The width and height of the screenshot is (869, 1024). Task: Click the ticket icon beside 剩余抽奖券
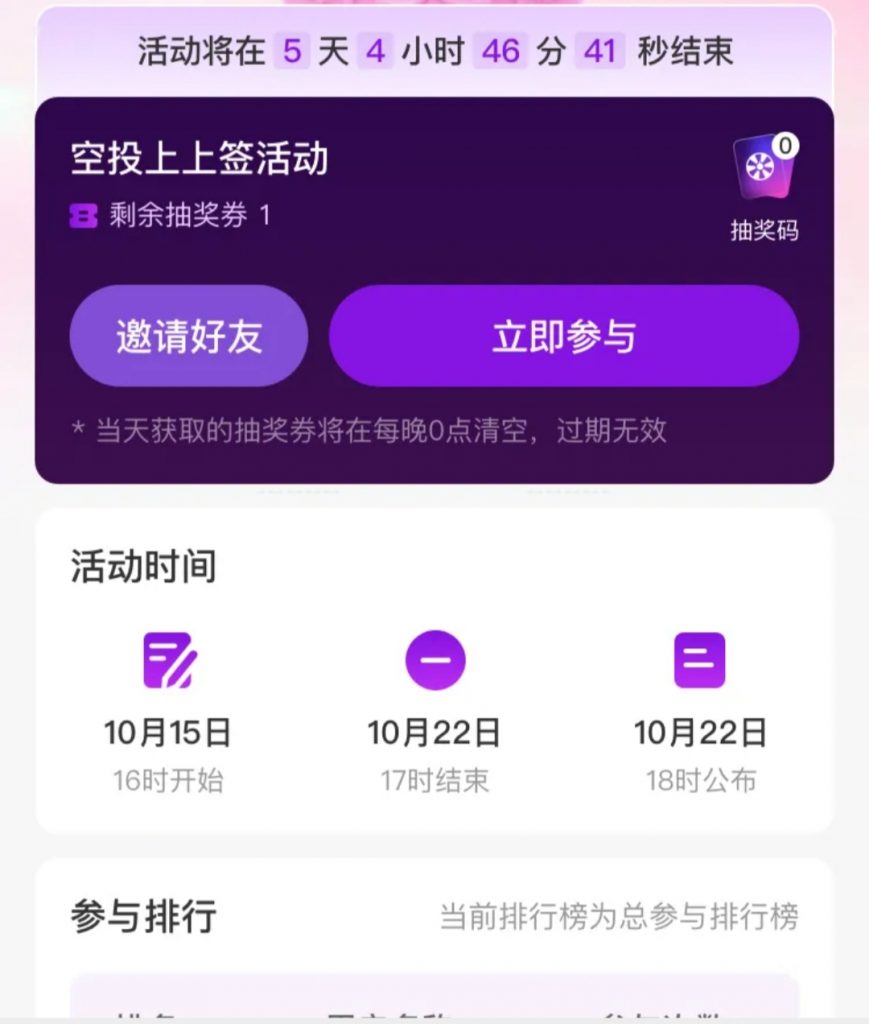(85, 212)
